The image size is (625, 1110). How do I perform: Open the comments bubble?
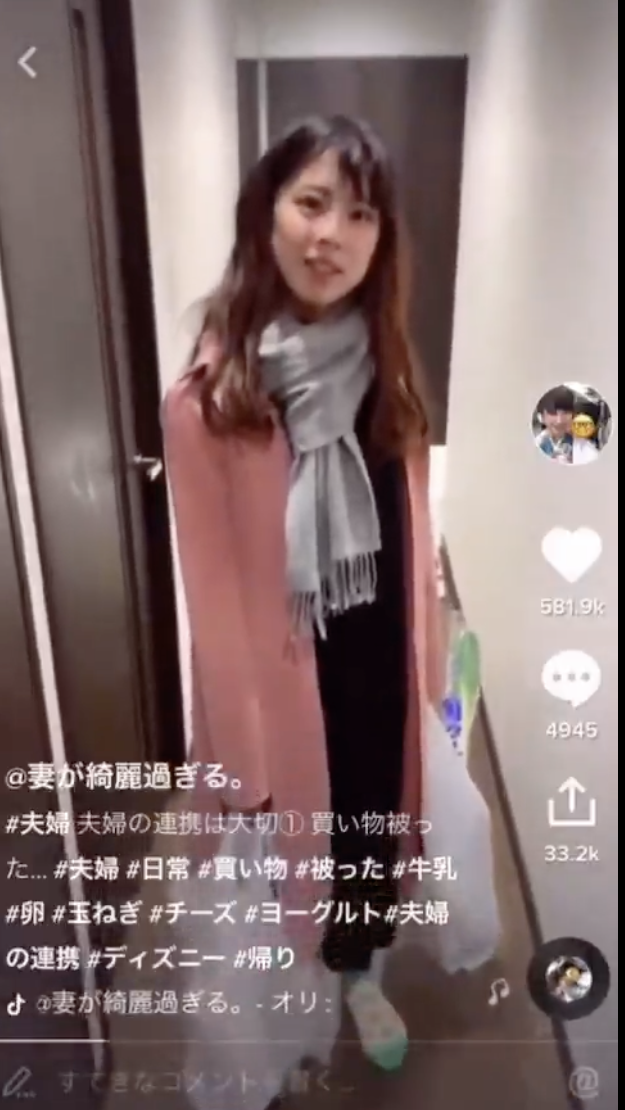[x=571, y=678]
